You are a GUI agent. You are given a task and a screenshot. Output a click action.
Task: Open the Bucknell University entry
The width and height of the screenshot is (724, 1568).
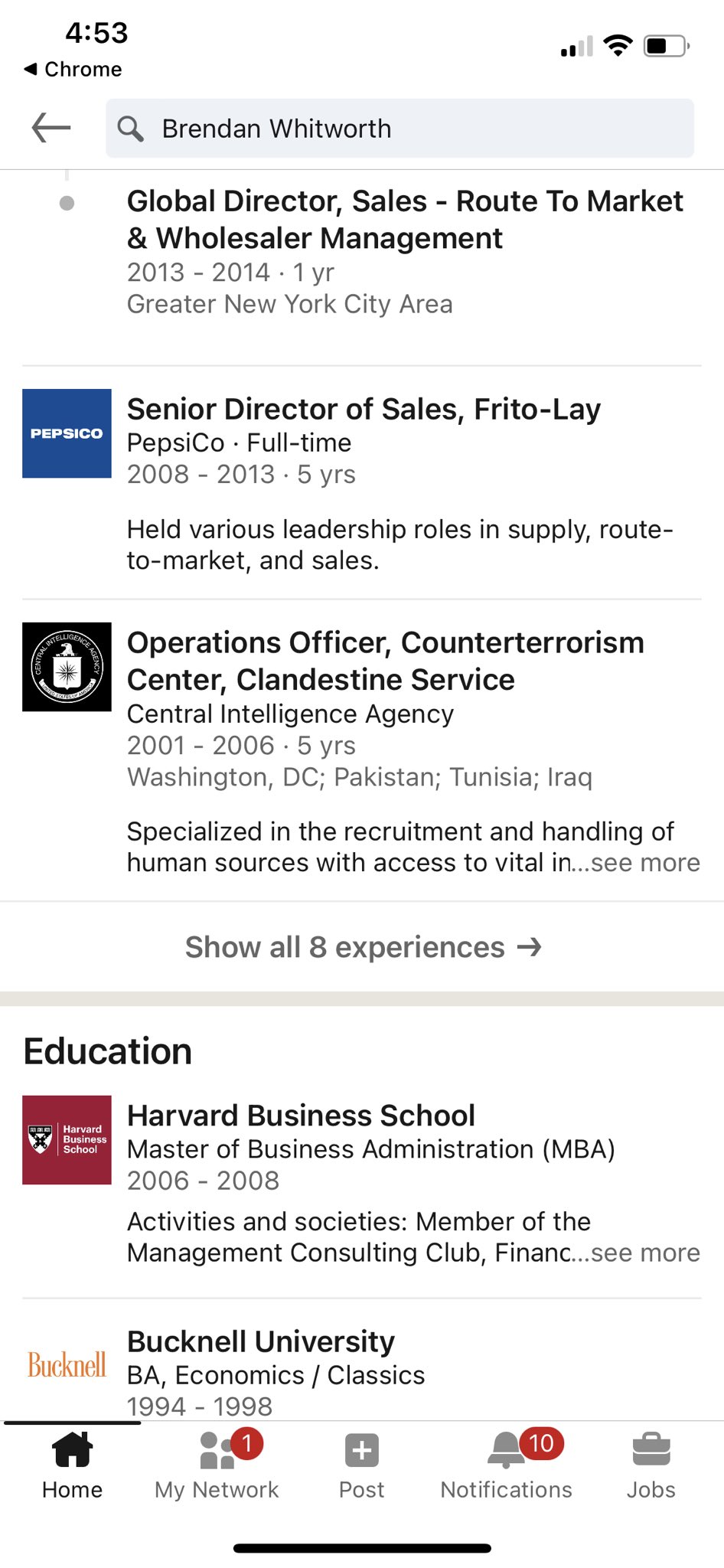(362, 1372)
